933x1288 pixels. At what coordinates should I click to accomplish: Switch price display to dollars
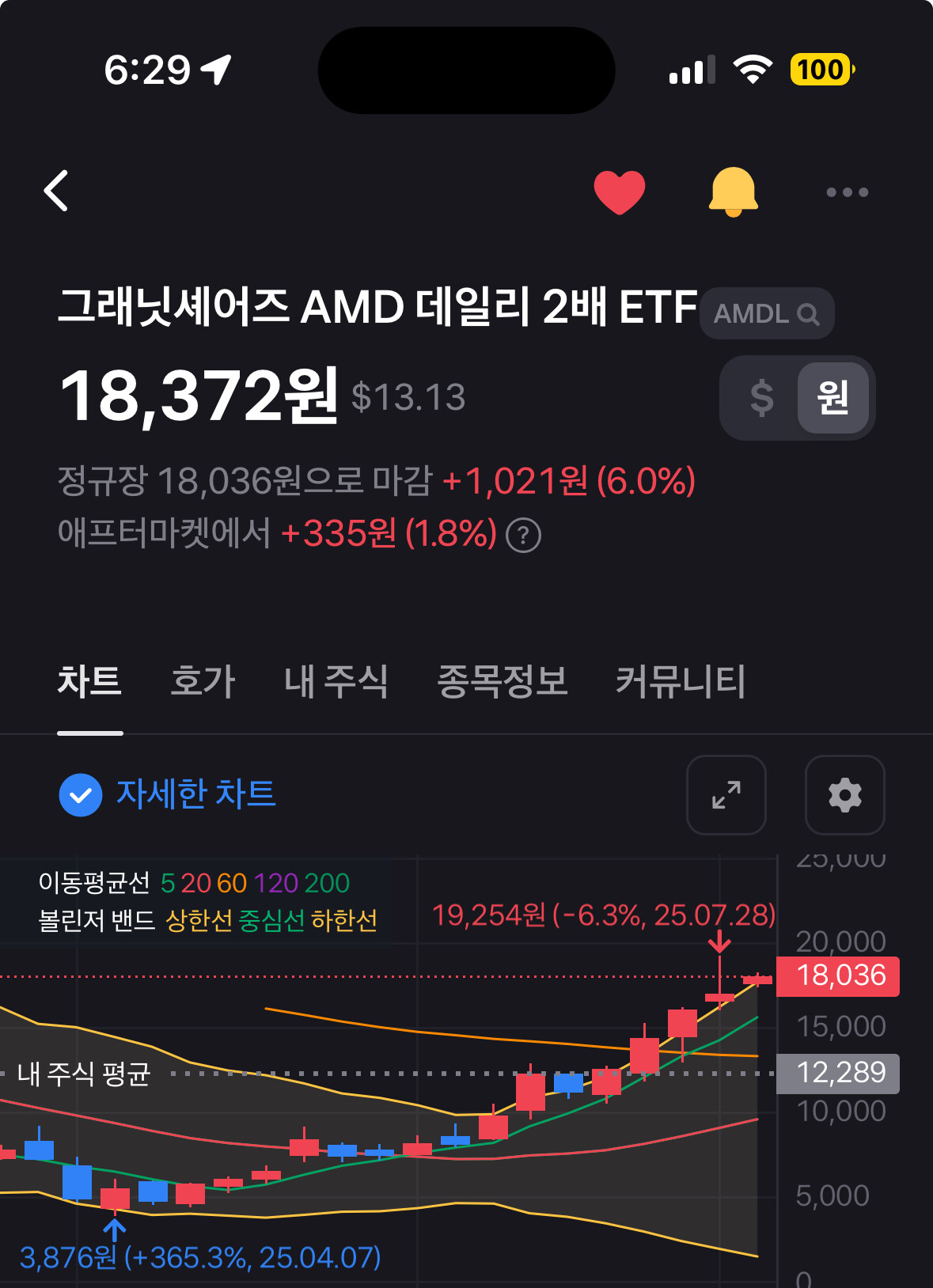click(761, 398)
